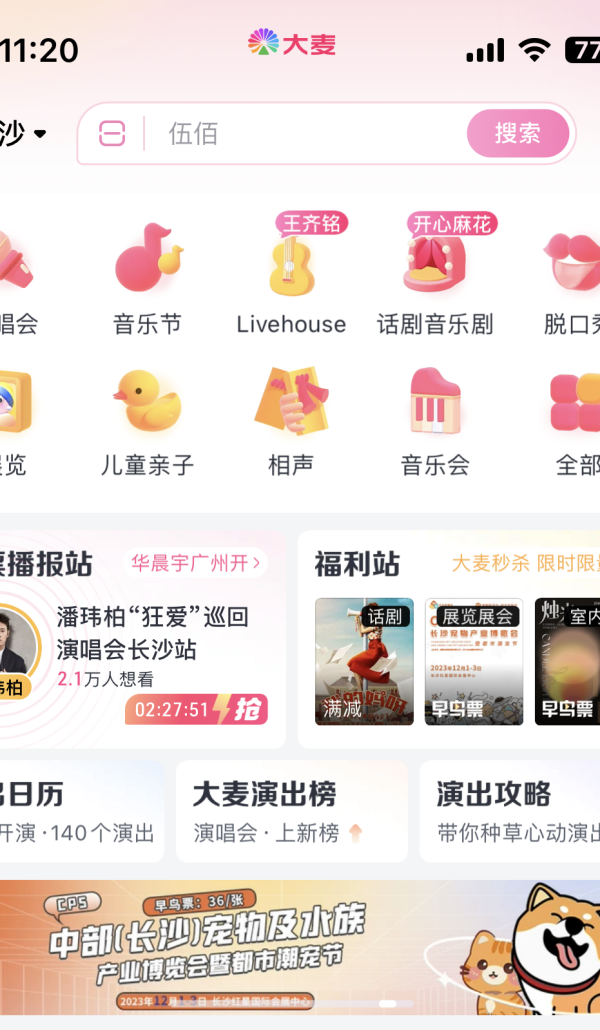Open the Livehouse category
Screen dimensions: 600x1030
click(291, 279)
